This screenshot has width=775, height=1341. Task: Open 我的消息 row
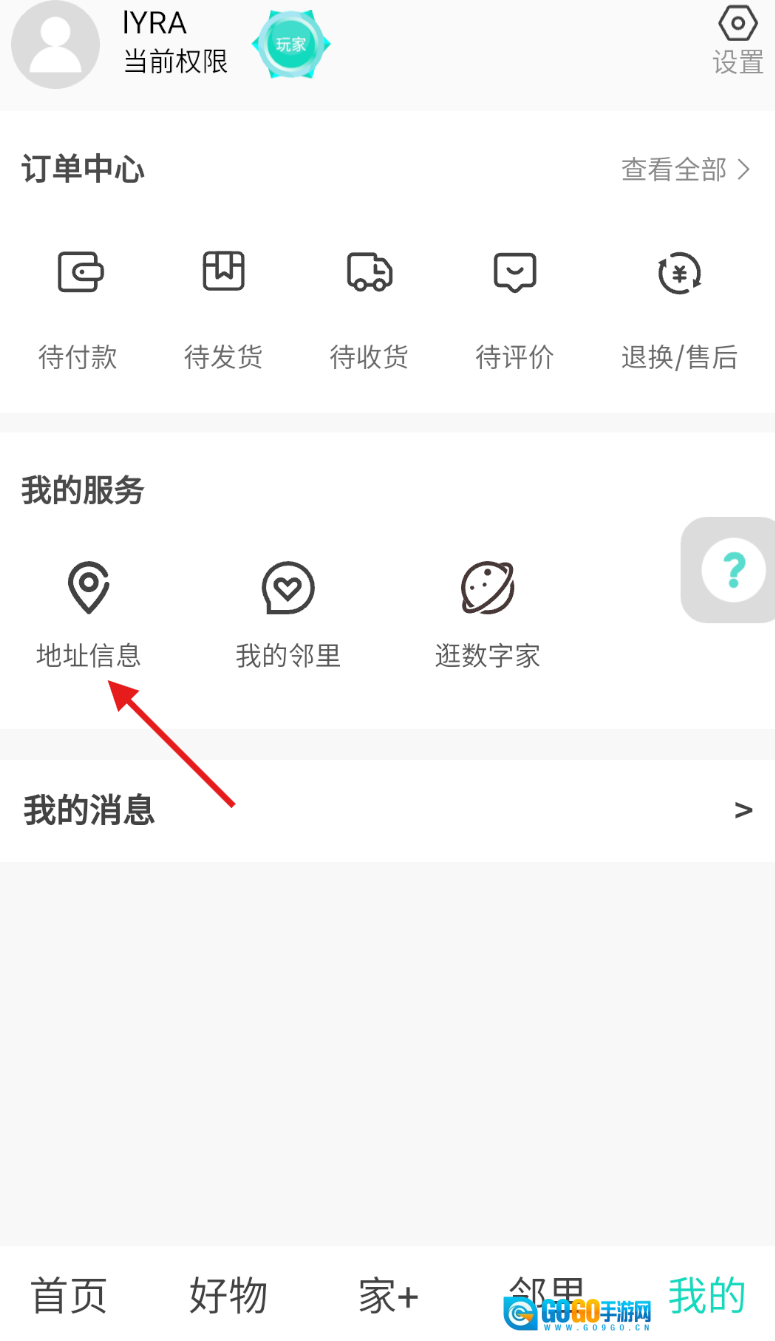(x=387, y=810)
